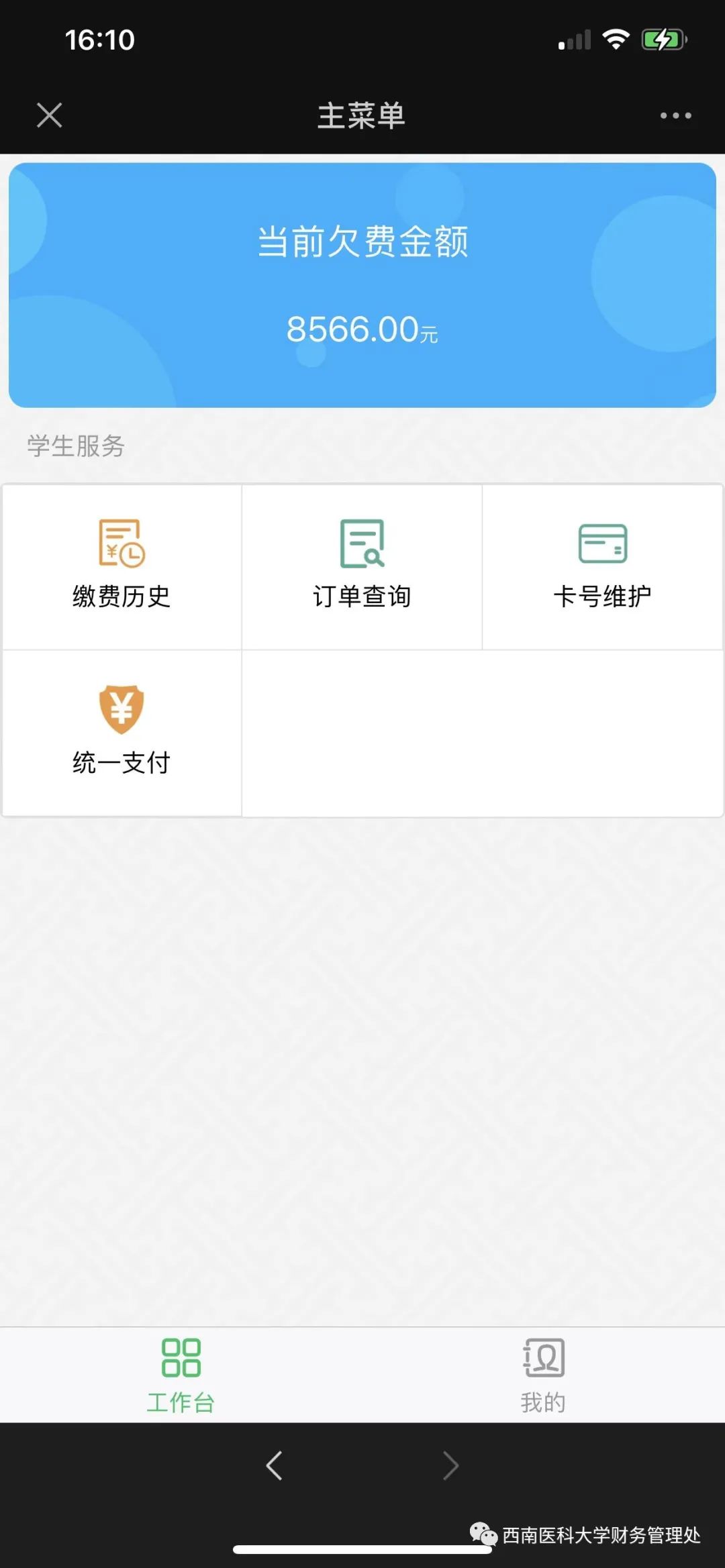Open 统一支付 unified payment
Image resolution: width=725 pixels, height=1568 pixels.
[x=122, y=731]
